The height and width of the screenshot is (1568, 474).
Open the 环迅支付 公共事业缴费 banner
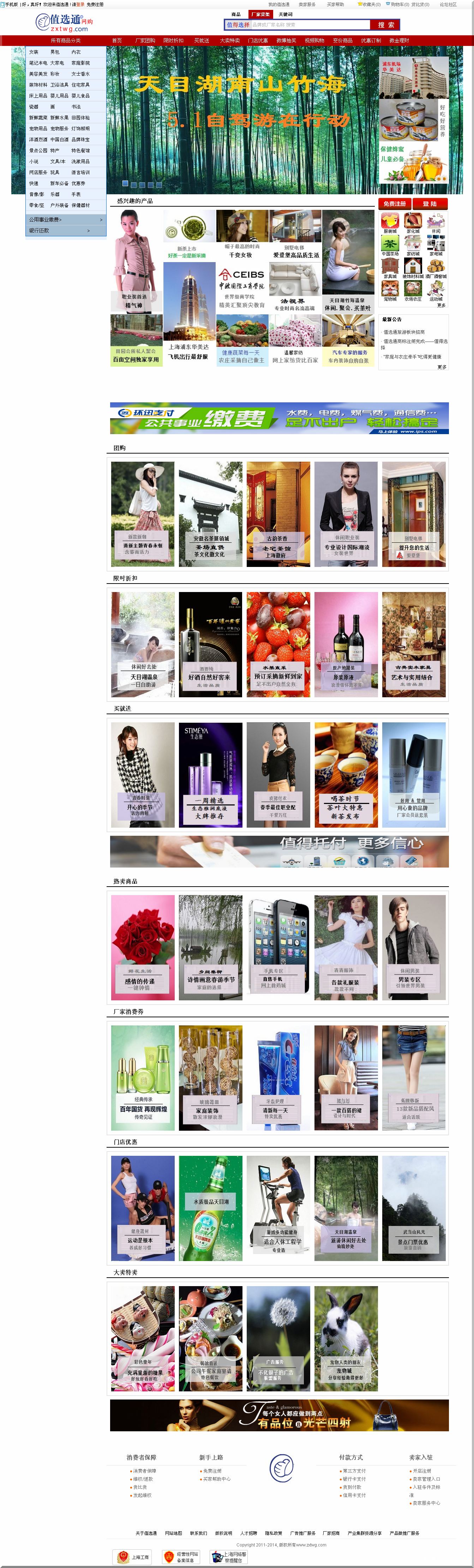[279, 418]
